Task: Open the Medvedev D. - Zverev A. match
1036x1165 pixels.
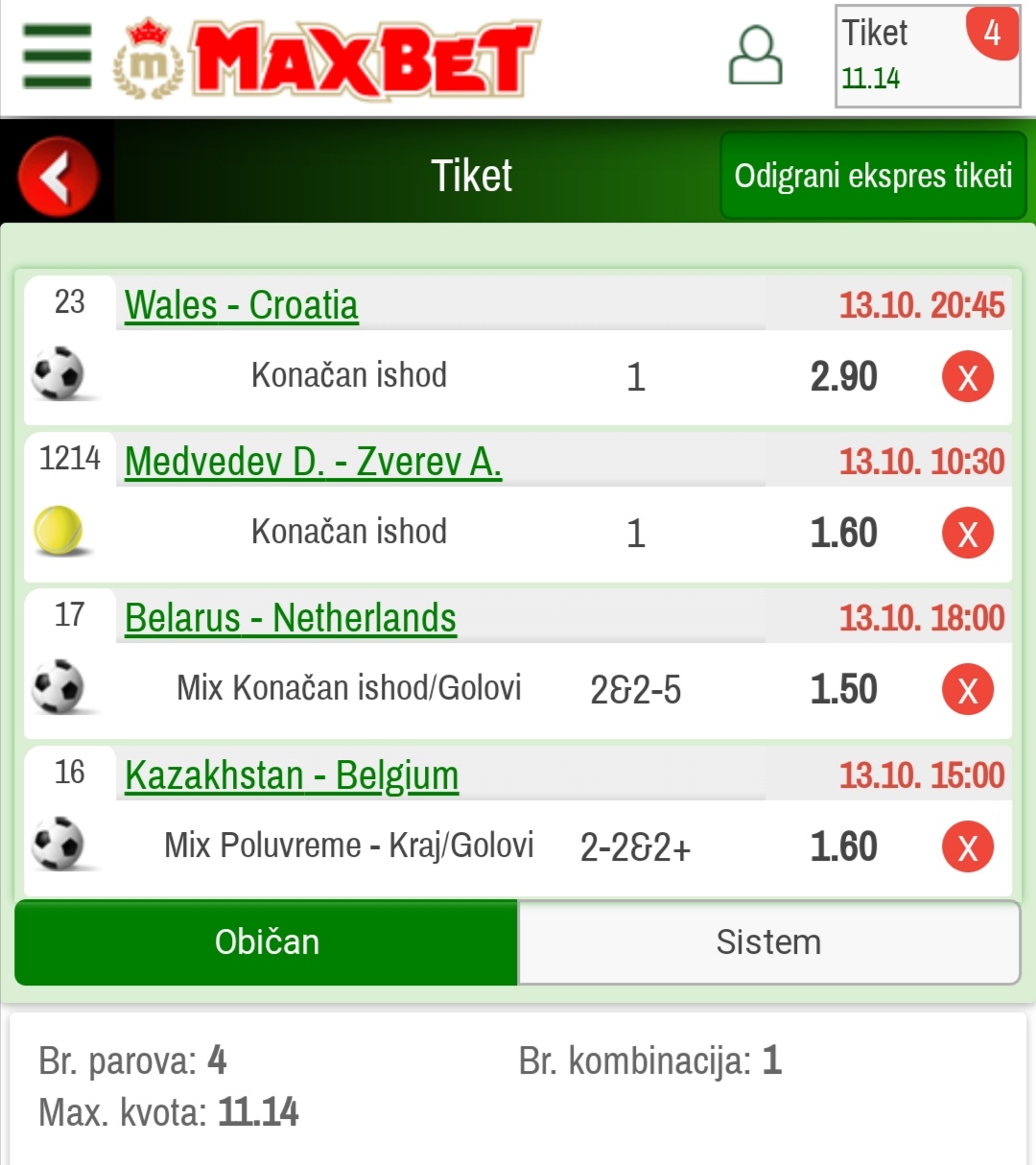Action: [313, 462]
